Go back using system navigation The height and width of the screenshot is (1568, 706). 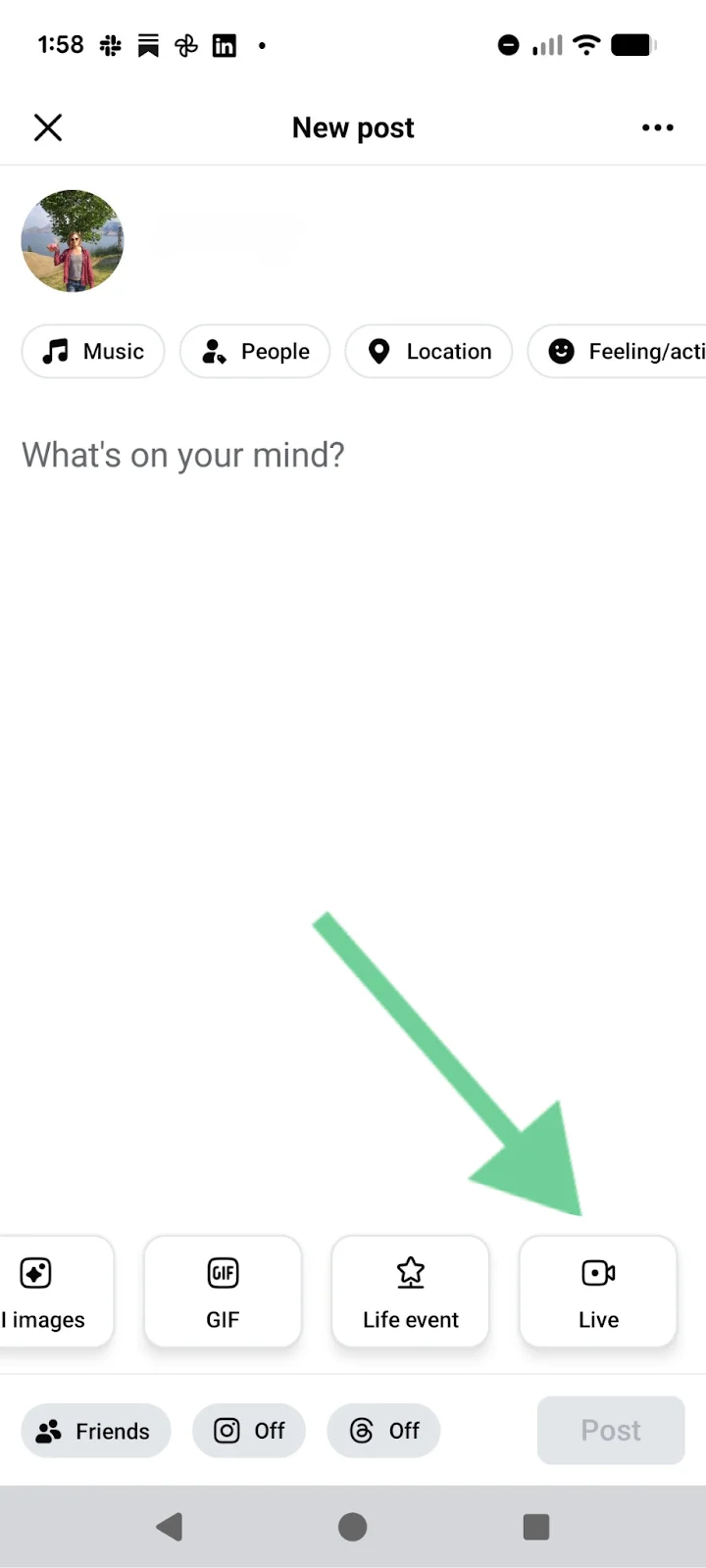click(x=170, y=1526)
